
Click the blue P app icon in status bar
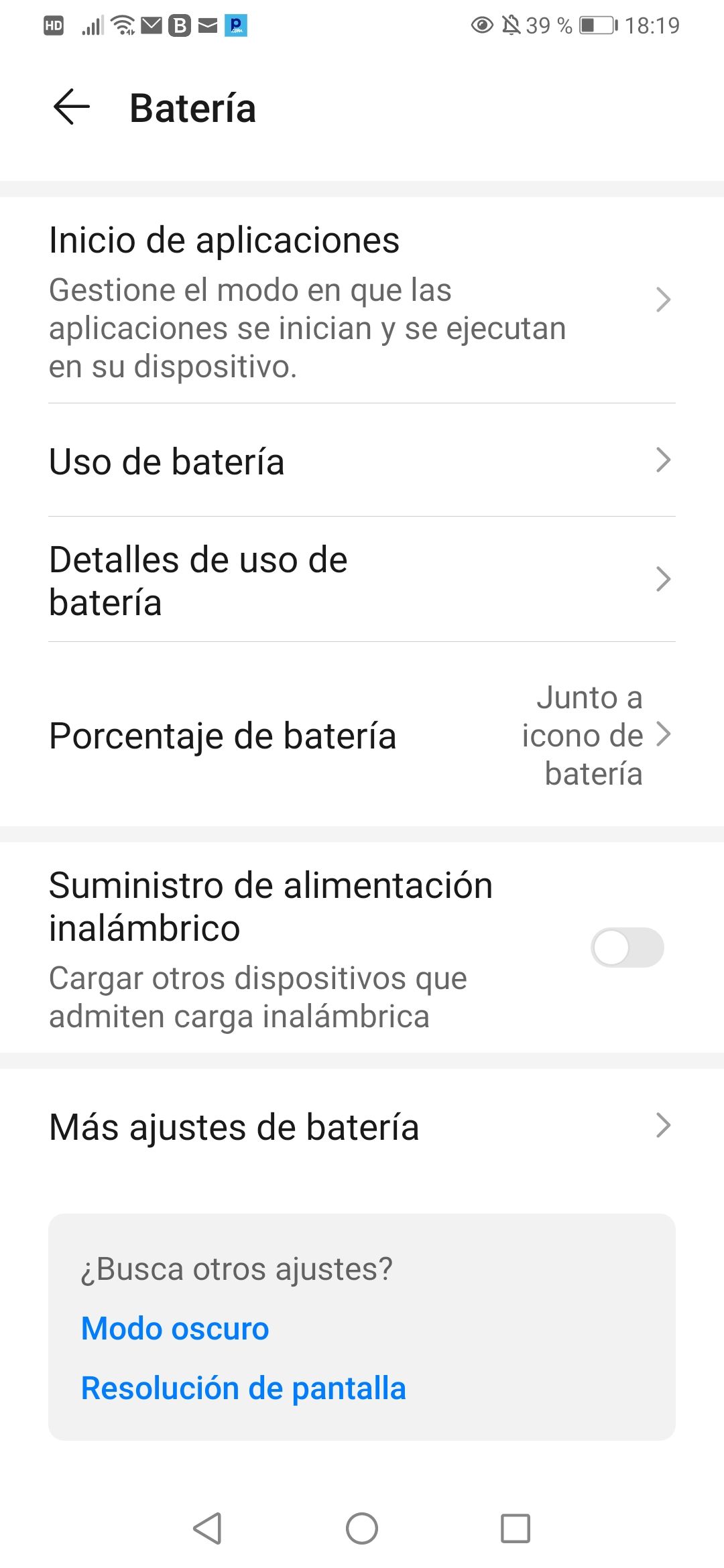coord(236,27)
